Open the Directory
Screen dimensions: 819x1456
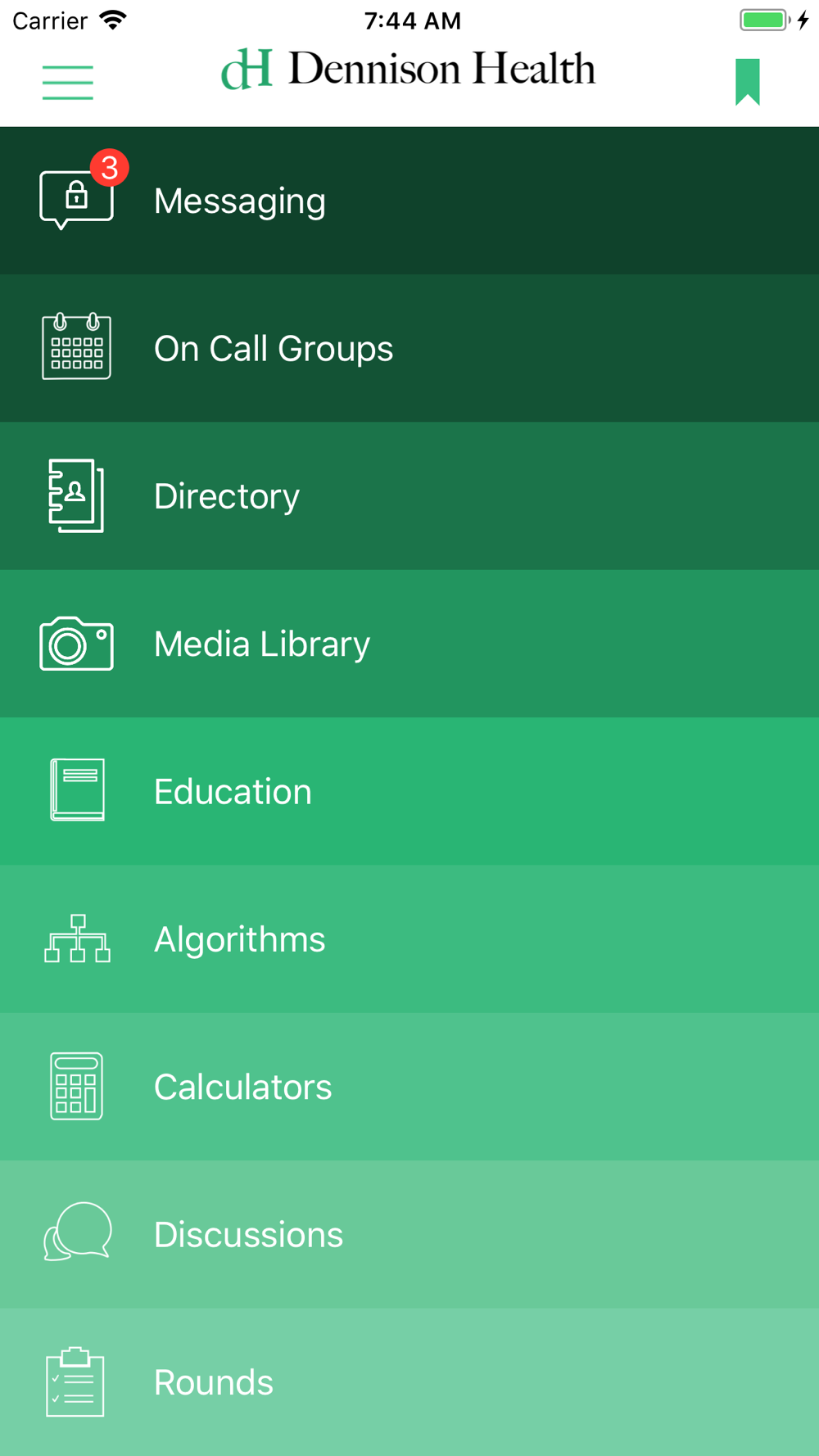point(409,496)
